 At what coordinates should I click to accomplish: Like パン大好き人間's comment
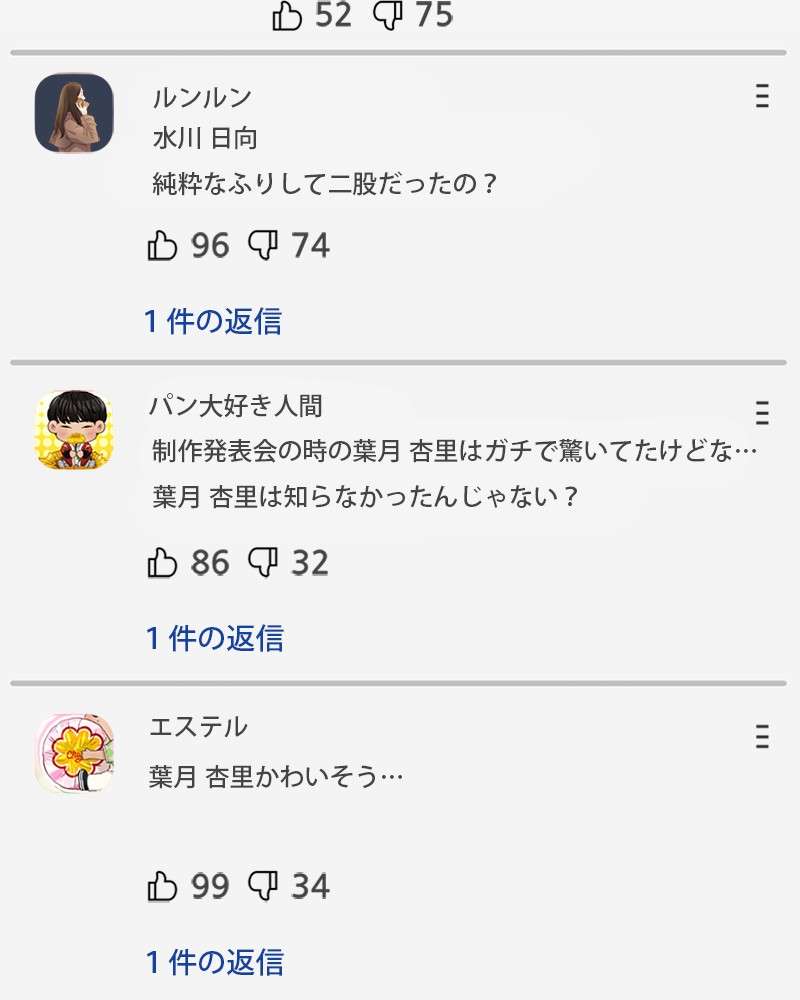[x=162, y=563]
